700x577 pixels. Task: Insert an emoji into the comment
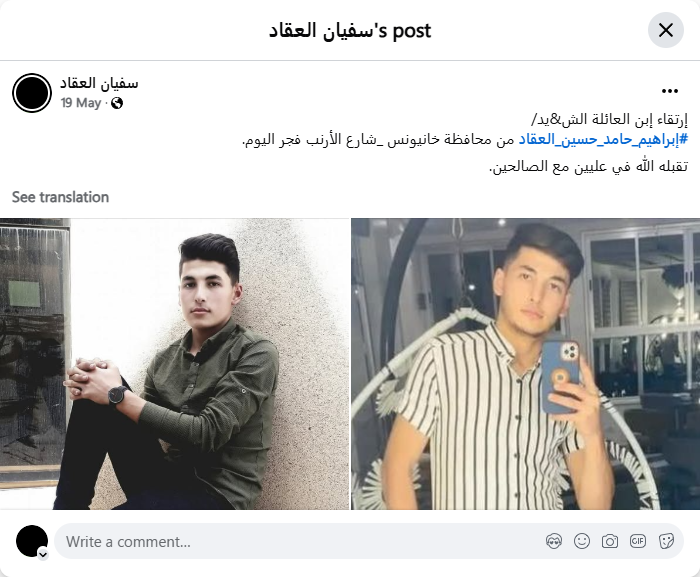point(582,542)
